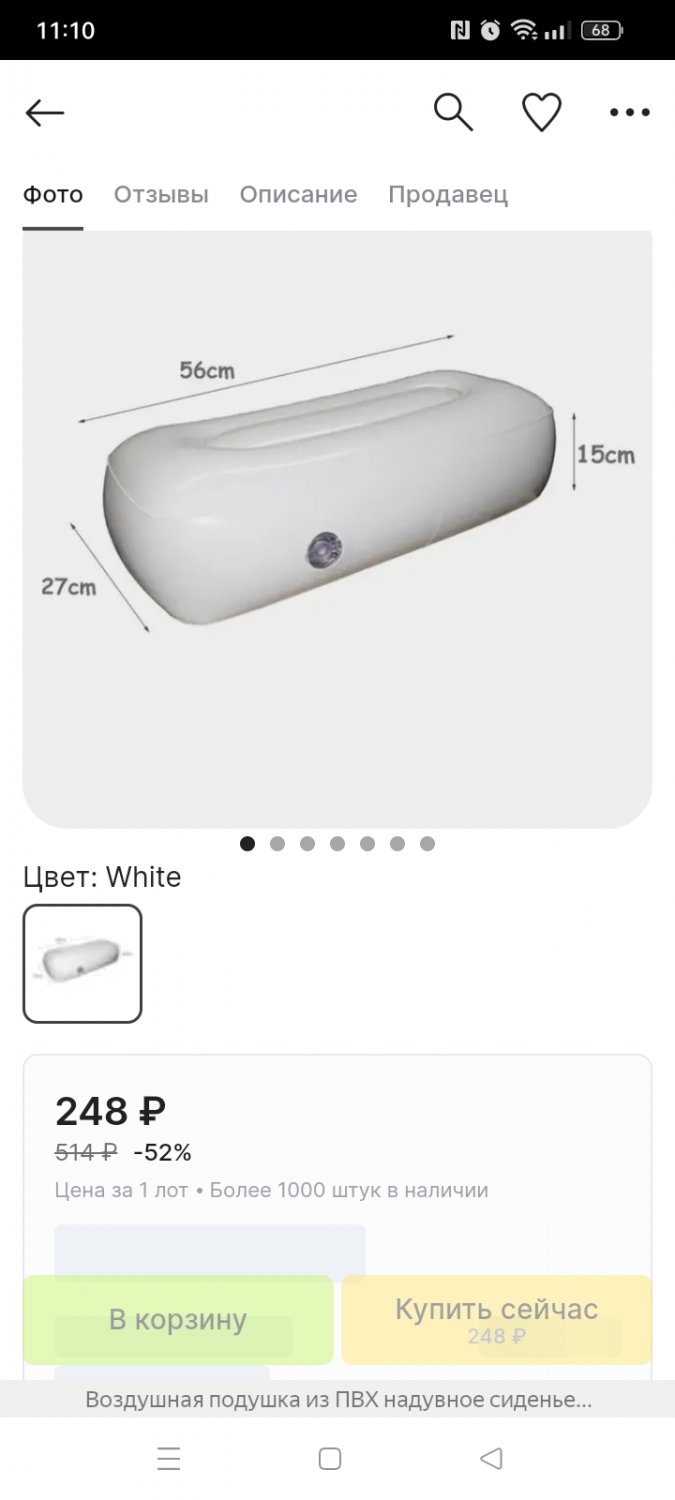675x1500 pixels.
Task: Open the three-dot overflow menu
Action: (630, 113)
